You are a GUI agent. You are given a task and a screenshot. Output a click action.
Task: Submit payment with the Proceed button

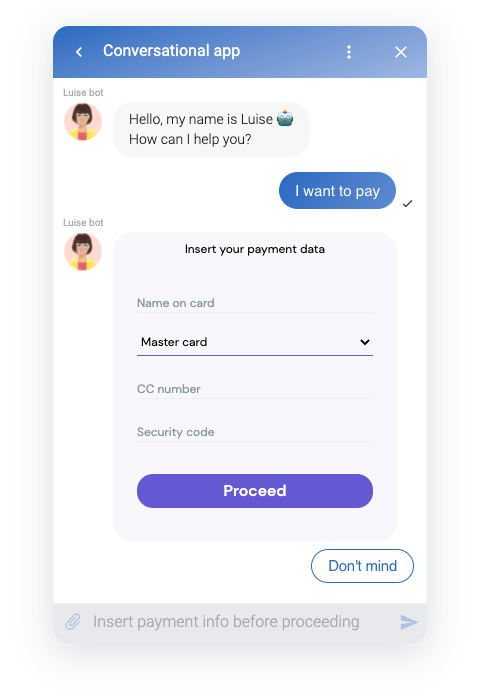[x=255, y=491]
